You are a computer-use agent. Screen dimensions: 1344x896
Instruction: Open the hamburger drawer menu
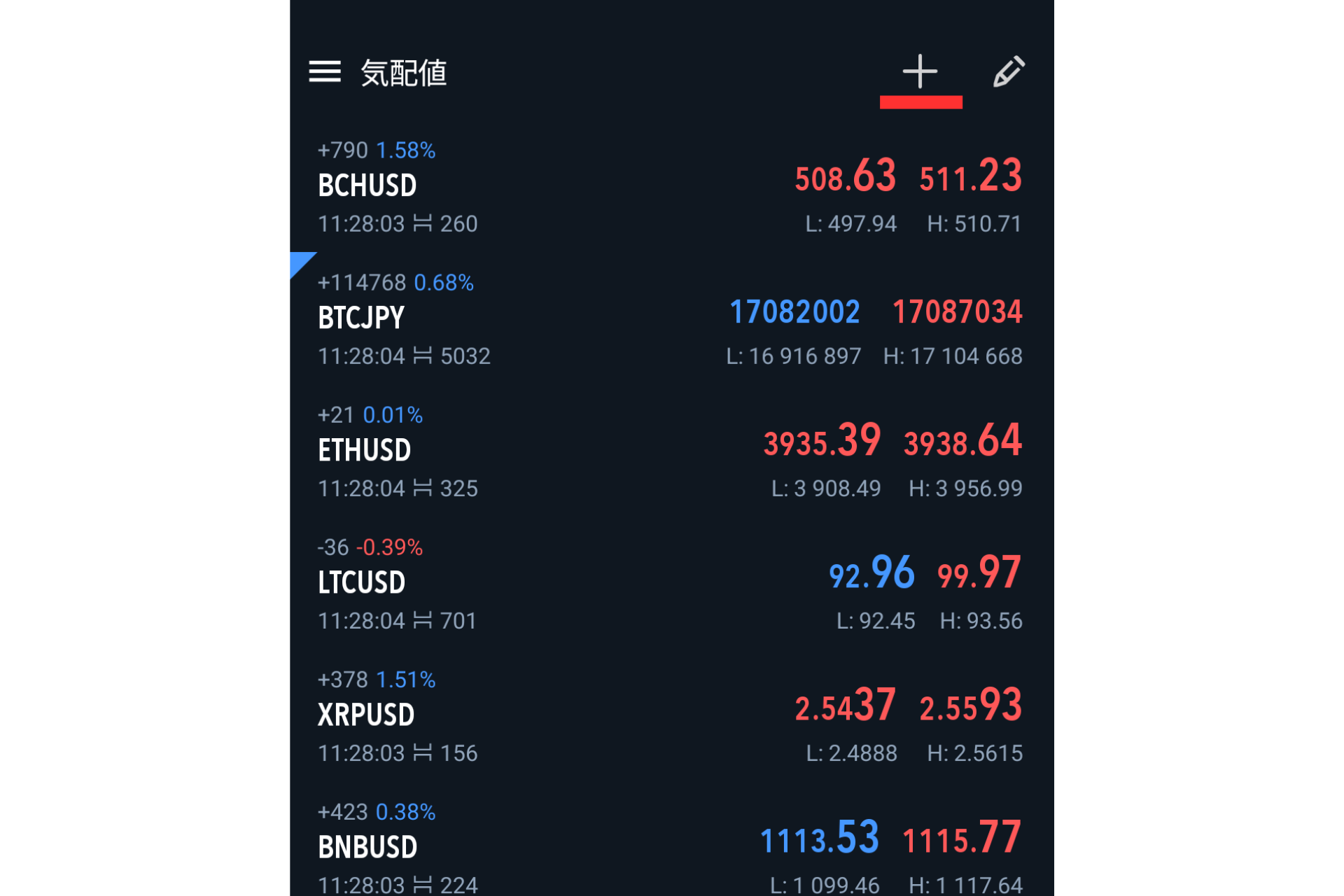click(324, 71)
